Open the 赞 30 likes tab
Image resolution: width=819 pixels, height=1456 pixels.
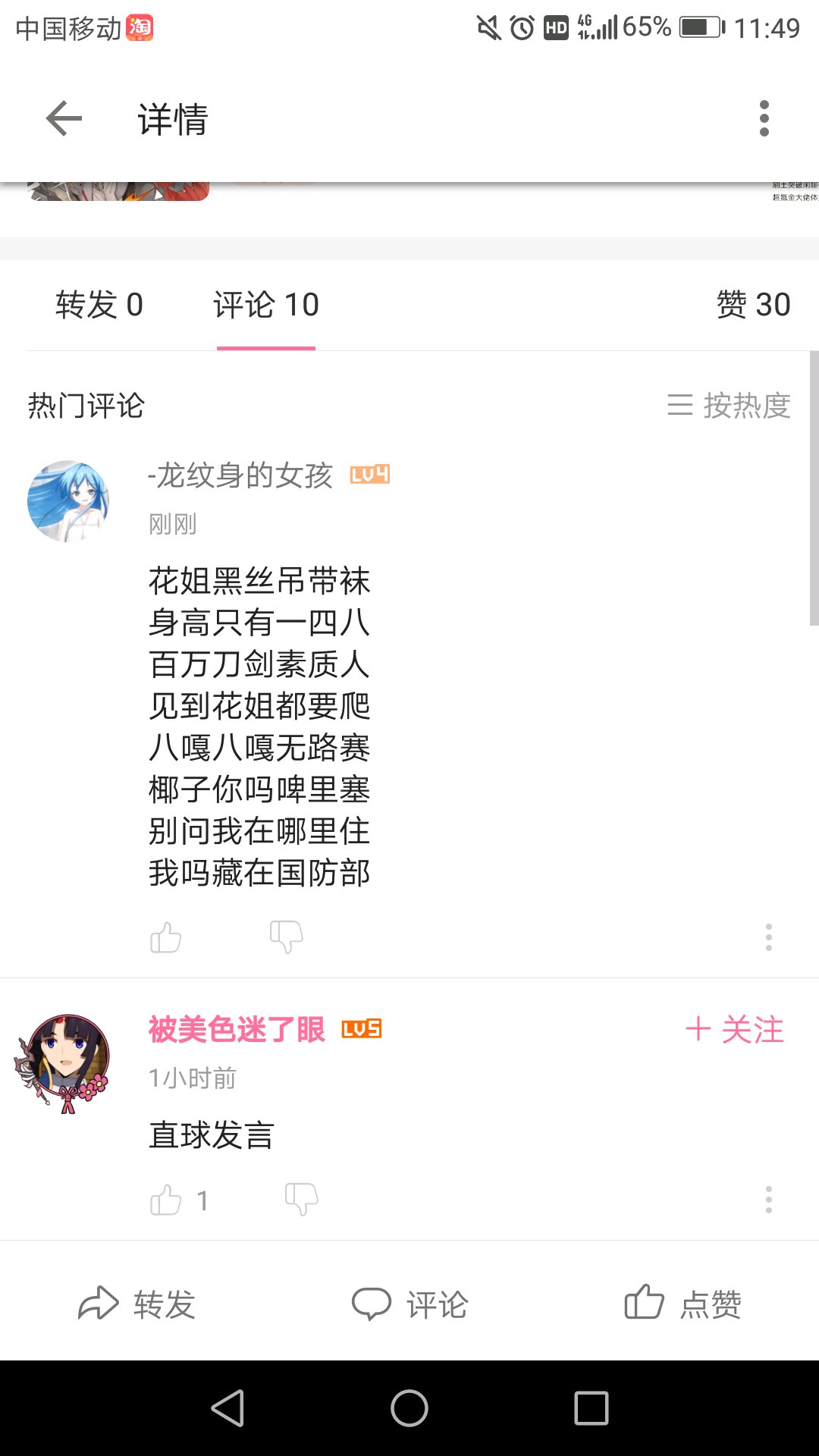tap(754, 305)
